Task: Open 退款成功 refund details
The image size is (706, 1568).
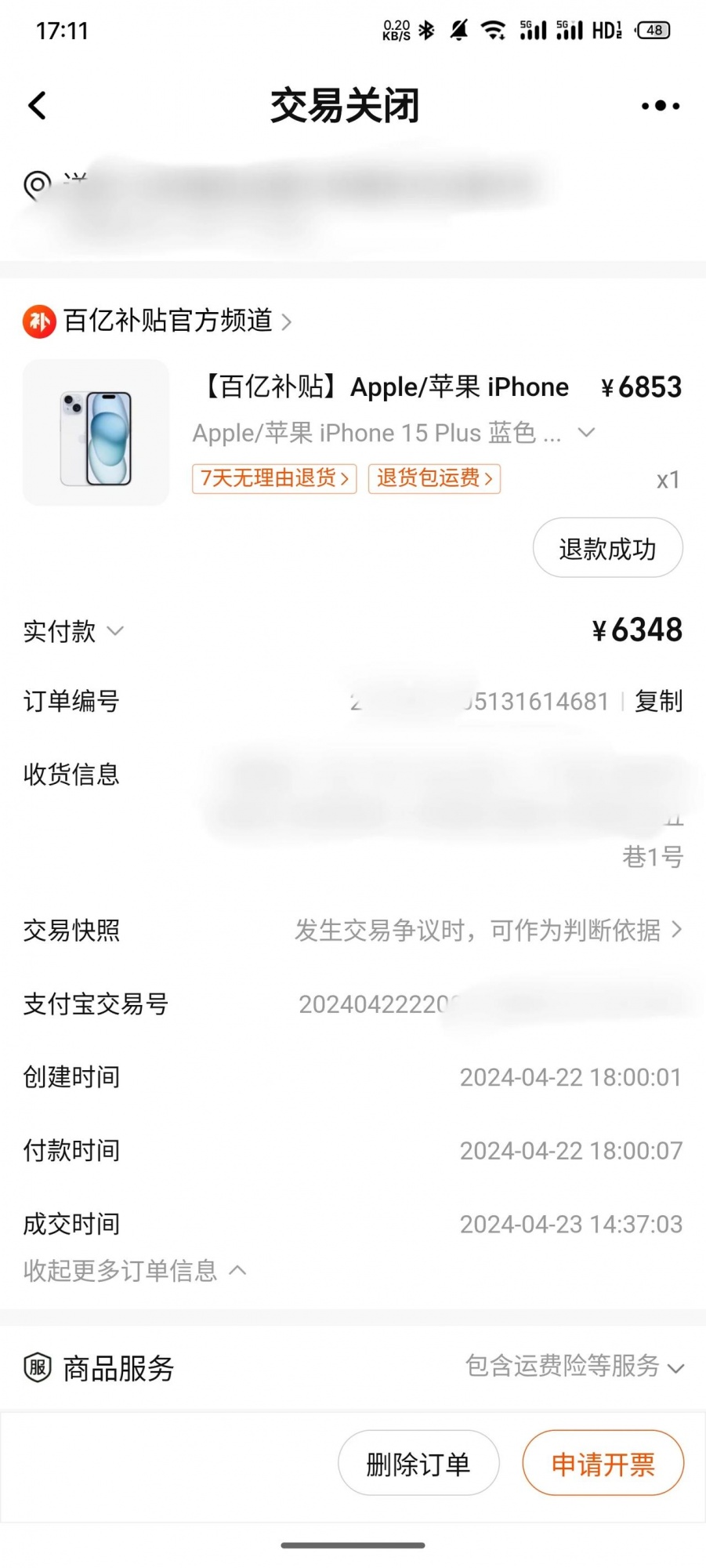Action: click(607, 548)
